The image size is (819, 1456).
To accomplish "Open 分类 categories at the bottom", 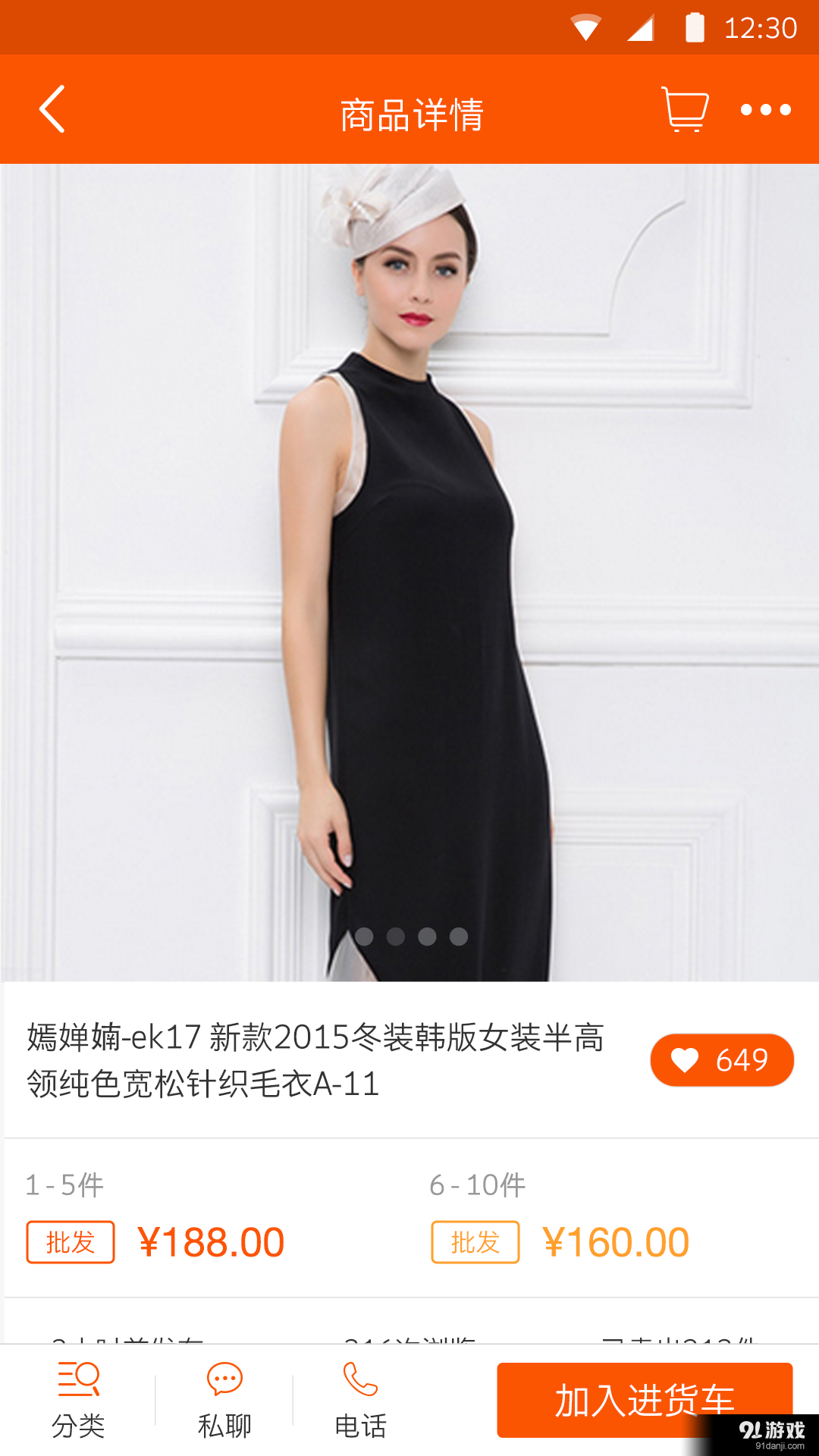I will [78, 1399].
